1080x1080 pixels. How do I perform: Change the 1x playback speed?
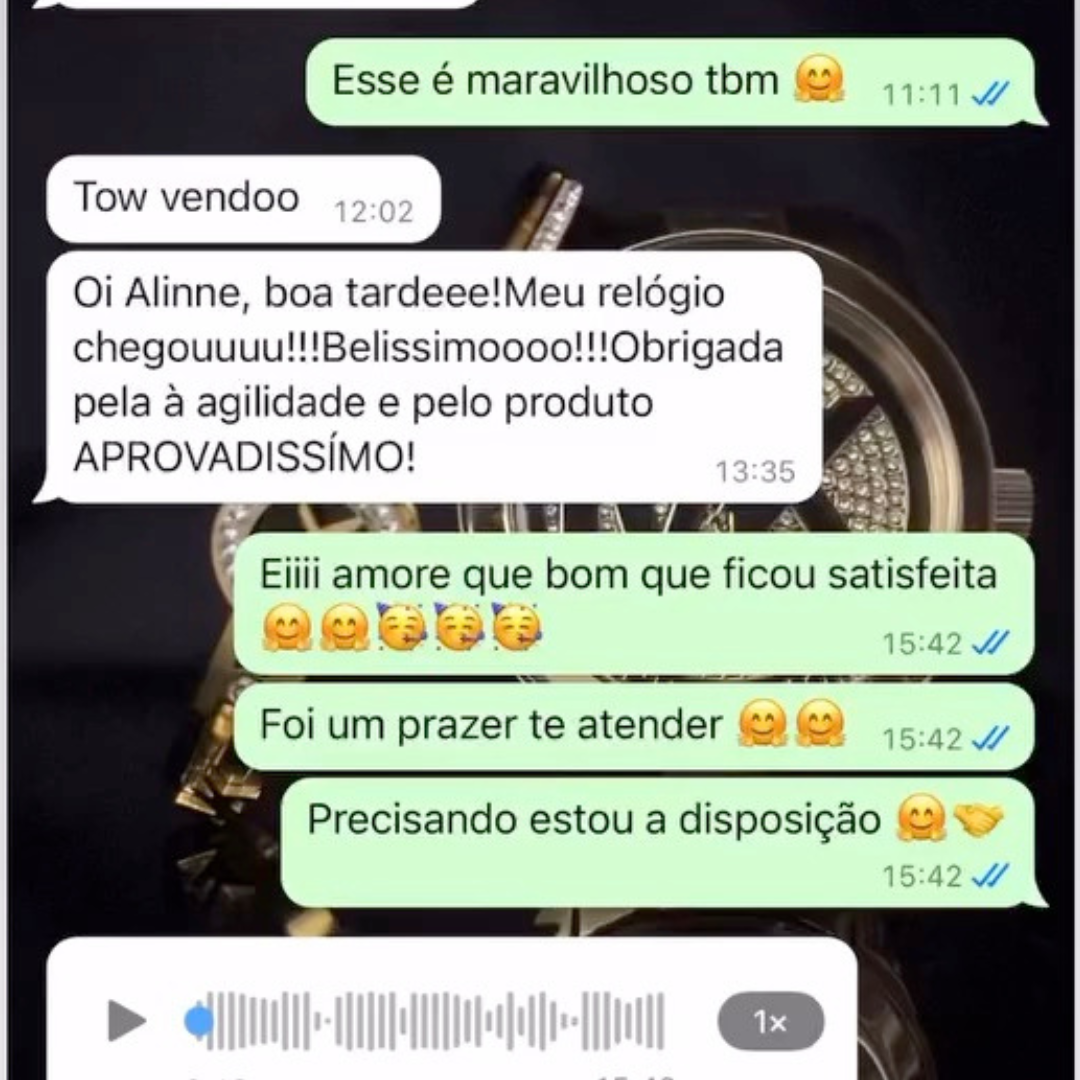[770, 1021]
